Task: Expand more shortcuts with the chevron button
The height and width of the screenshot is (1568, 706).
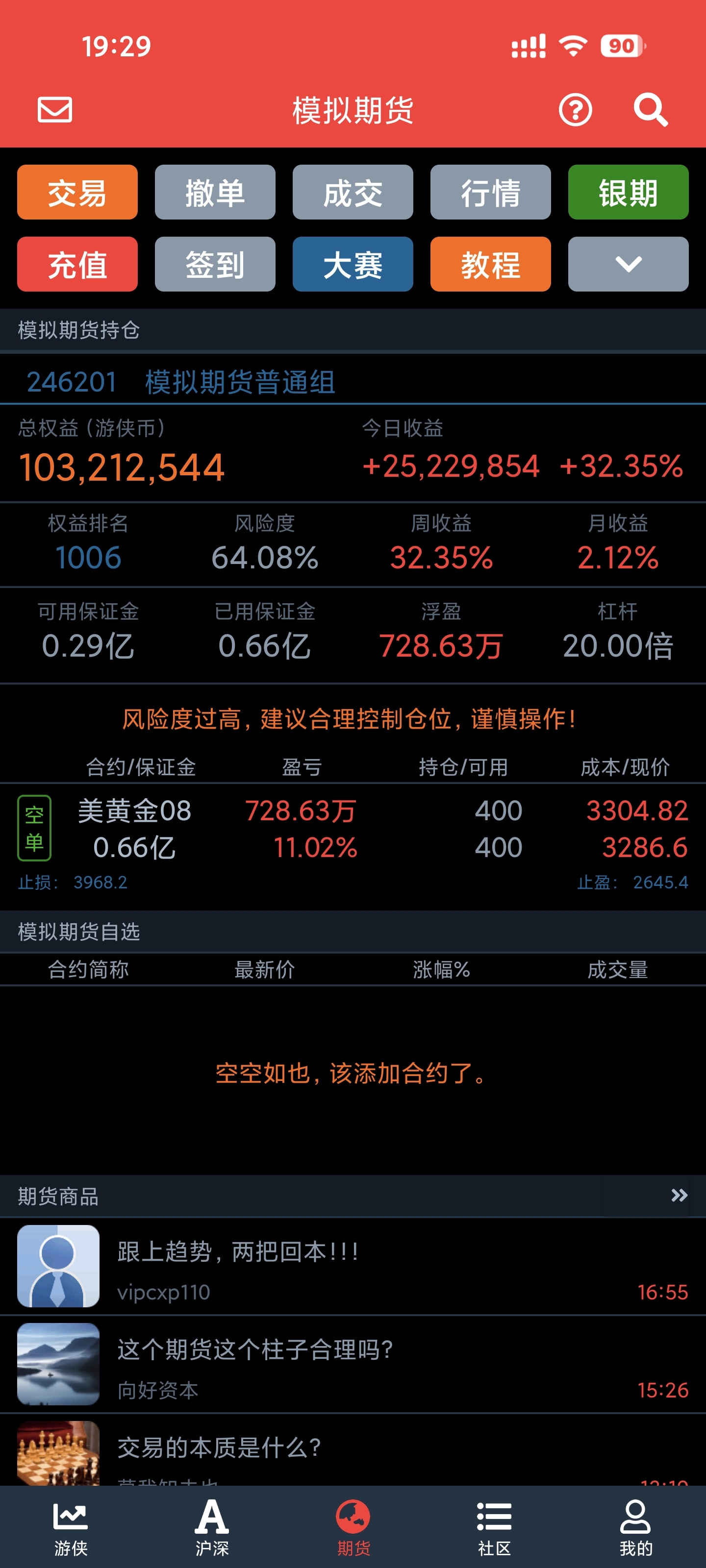Action: [x=628, y=264]
